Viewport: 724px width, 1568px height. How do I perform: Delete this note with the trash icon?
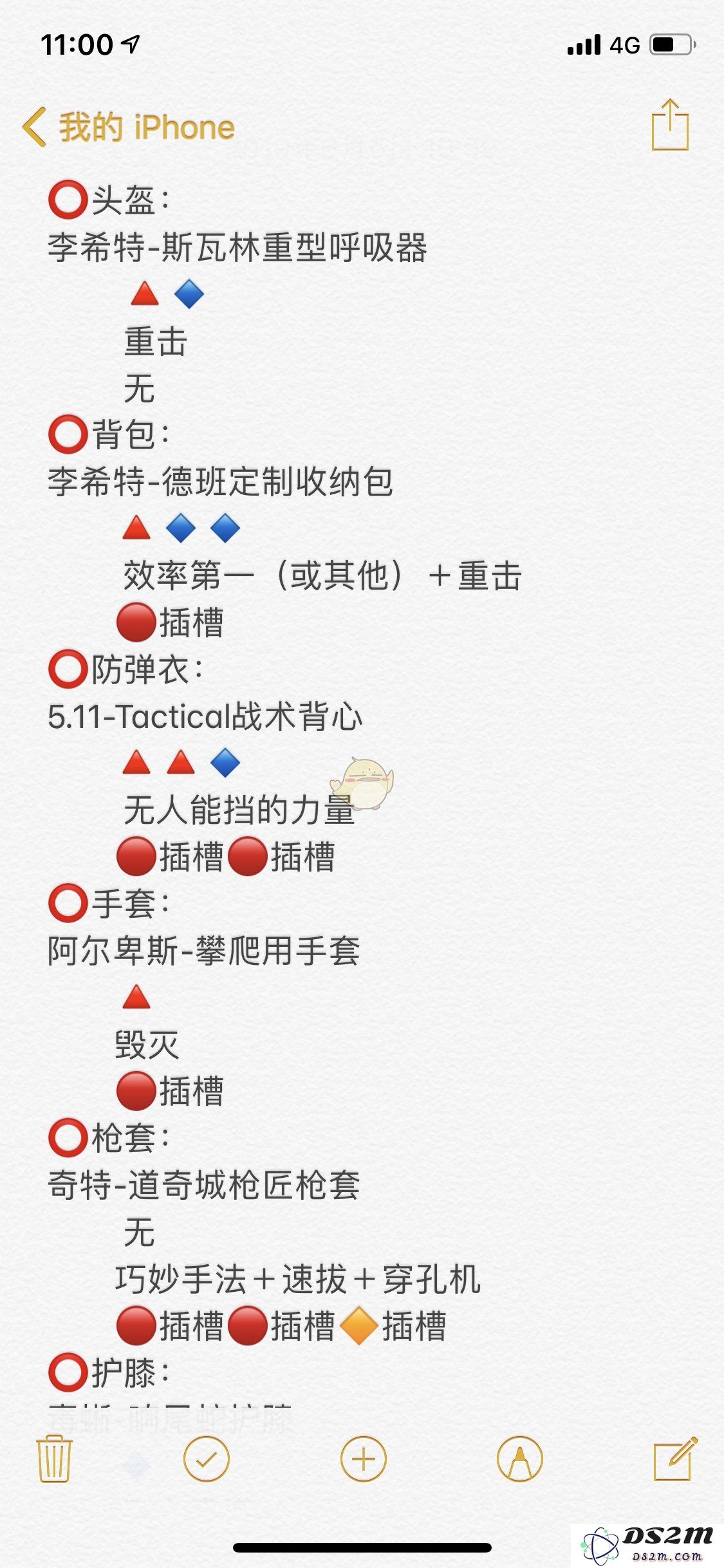coord(55,1459)
